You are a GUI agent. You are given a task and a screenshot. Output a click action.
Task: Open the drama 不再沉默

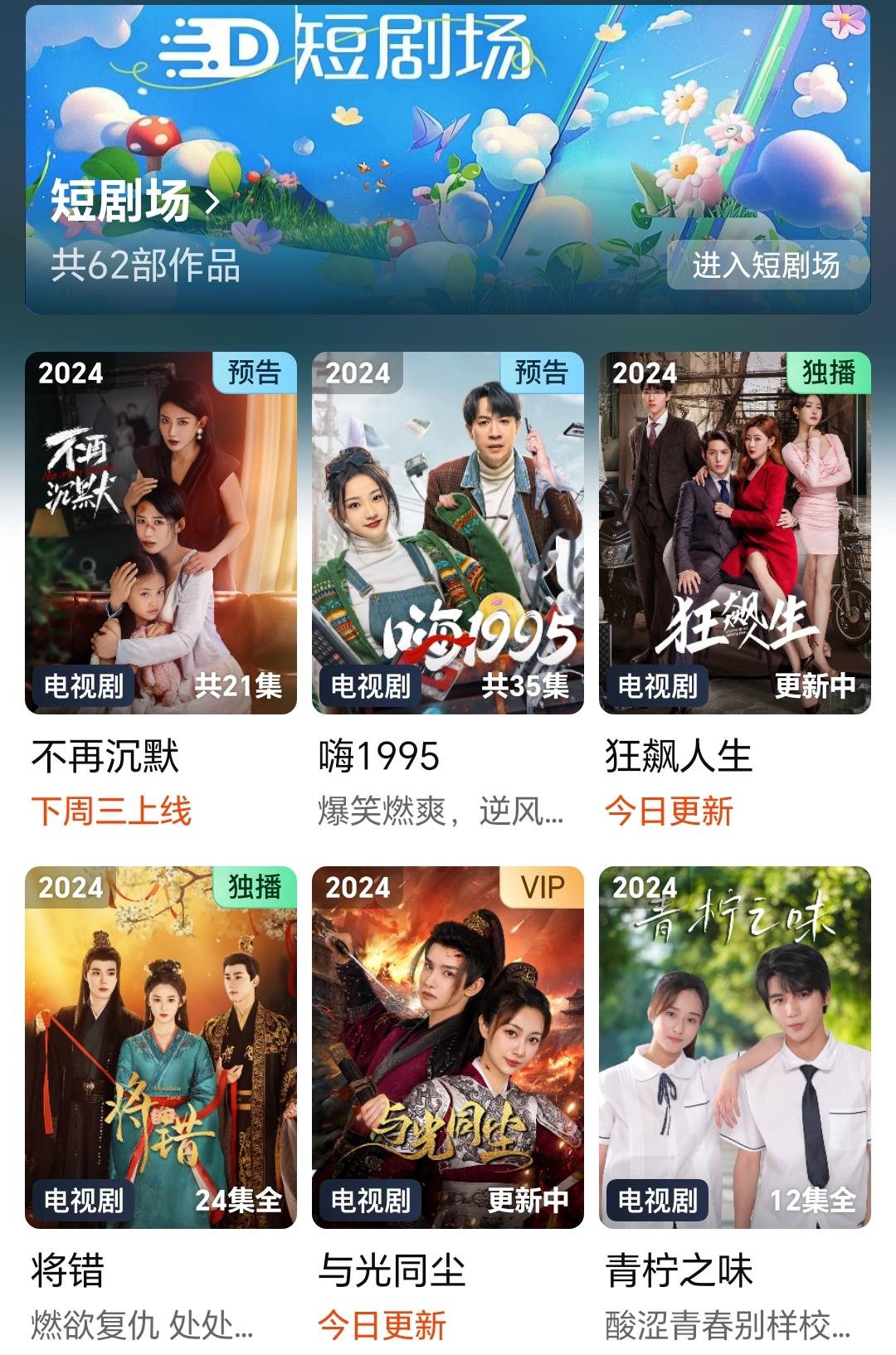click(161, 533)
